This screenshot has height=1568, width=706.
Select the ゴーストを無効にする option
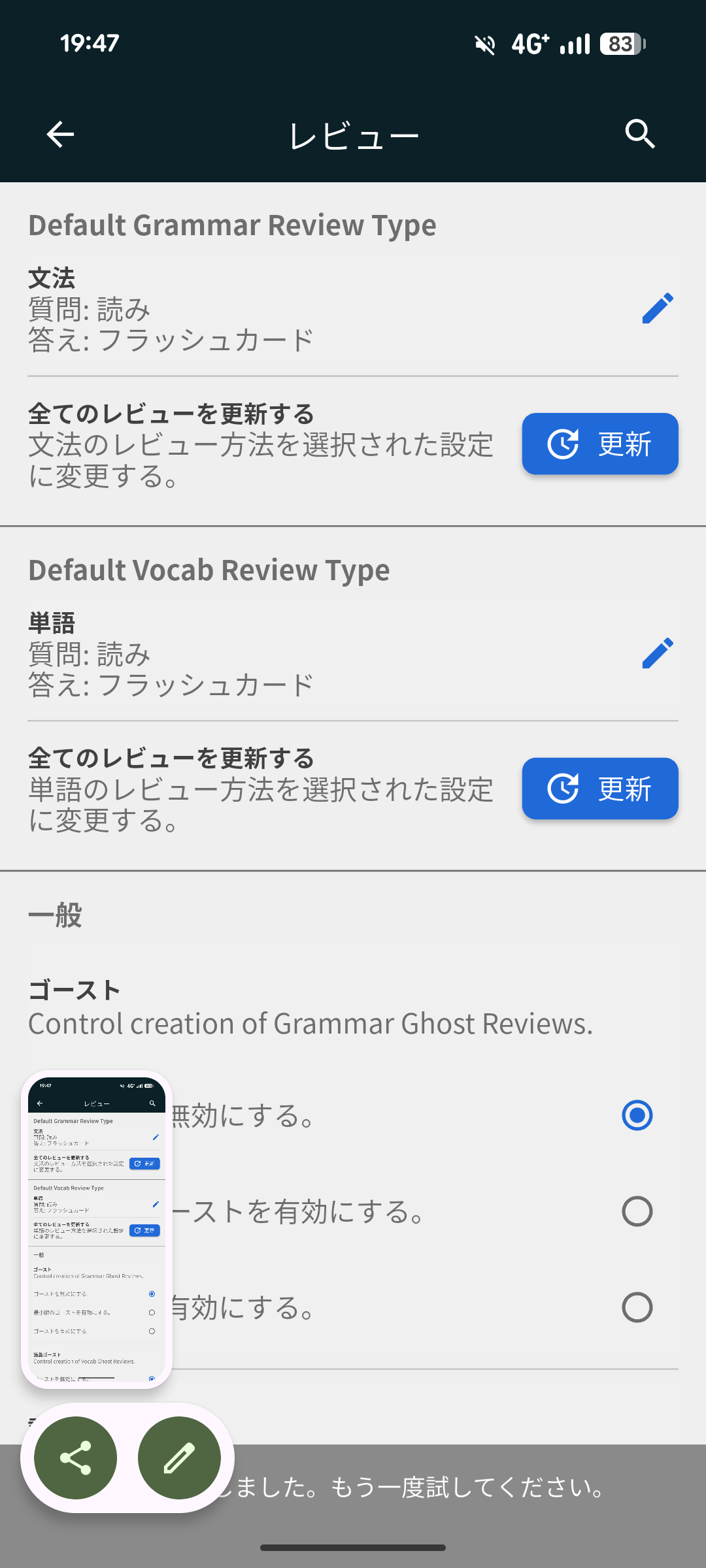tap(637, 1115)
